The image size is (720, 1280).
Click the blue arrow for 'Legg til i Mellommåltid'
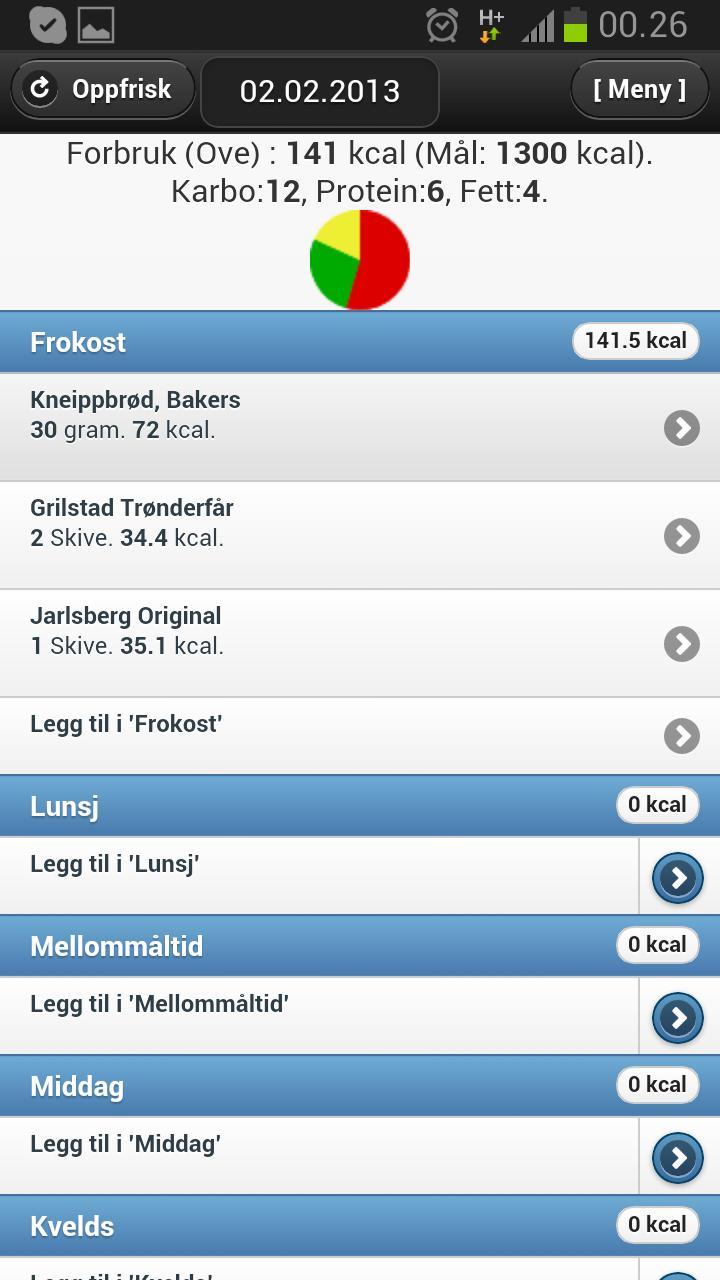point(677,1018)
